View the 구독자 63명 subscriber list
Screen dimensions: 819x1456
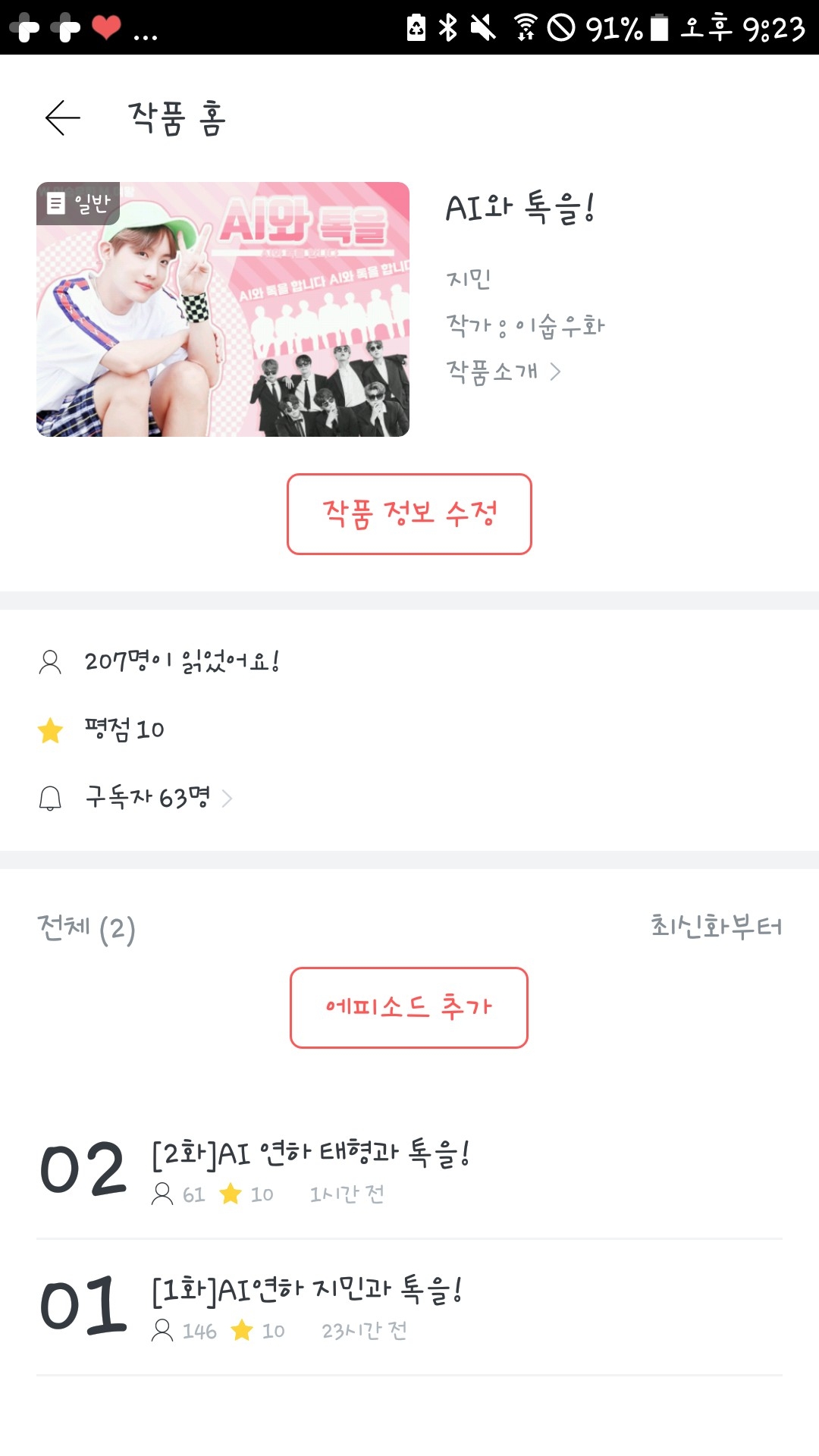(x=158, y=798)
